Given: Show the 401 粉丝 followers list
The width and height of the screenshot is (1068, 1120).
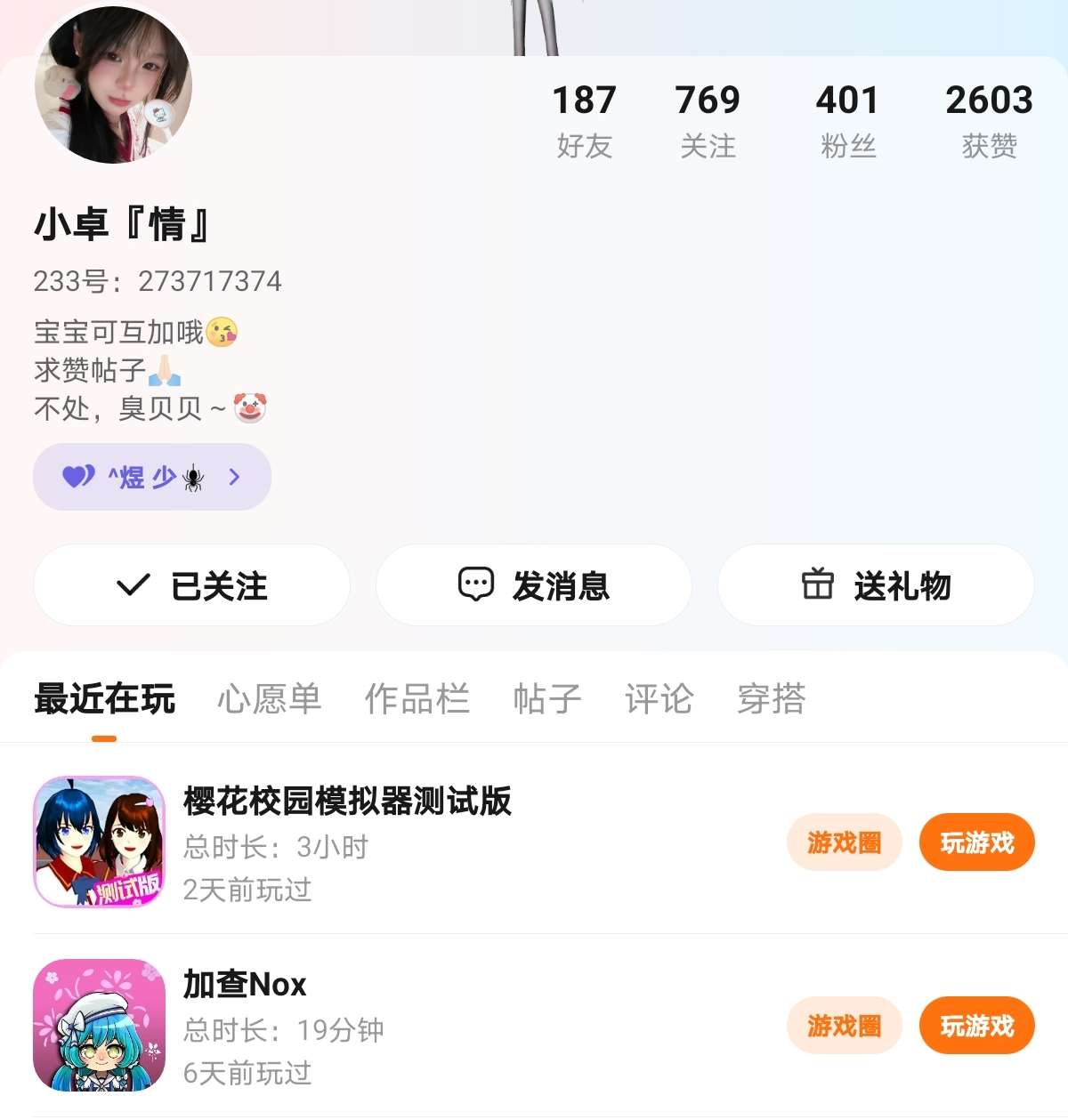Looking at the screenshot, I should coord(847,120).
